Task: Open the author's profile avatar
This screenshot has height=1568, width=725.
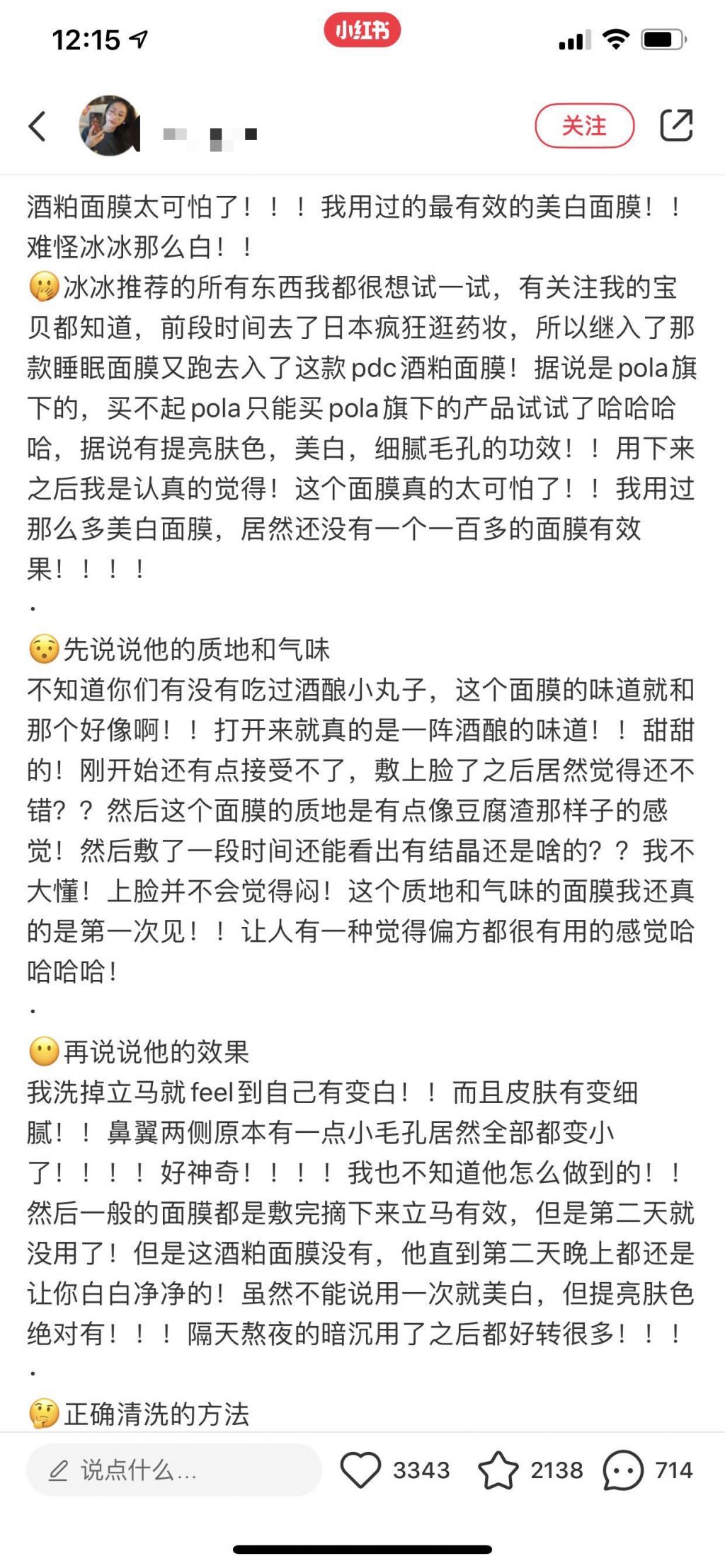Action: (109, 126)
